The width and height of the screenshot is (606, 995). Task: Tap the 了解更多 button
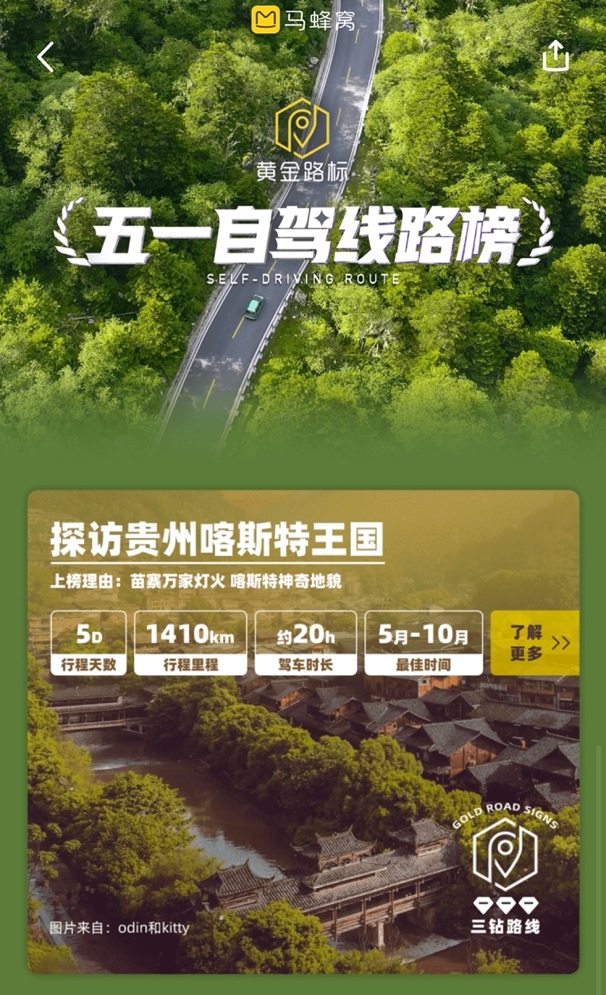(535, 643)
